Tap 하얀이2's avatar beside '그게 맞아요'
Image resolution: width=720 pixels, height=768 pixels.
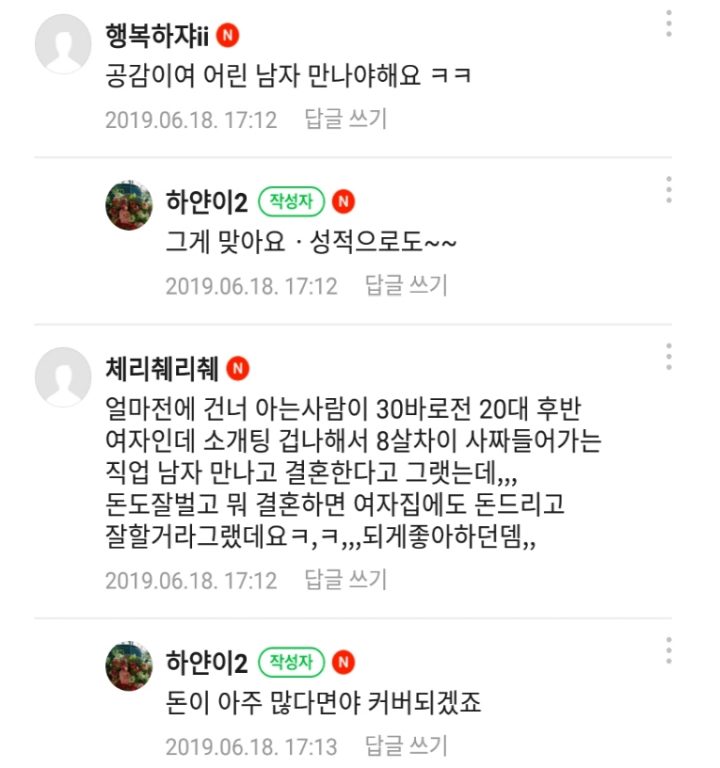tap(130, 207)
